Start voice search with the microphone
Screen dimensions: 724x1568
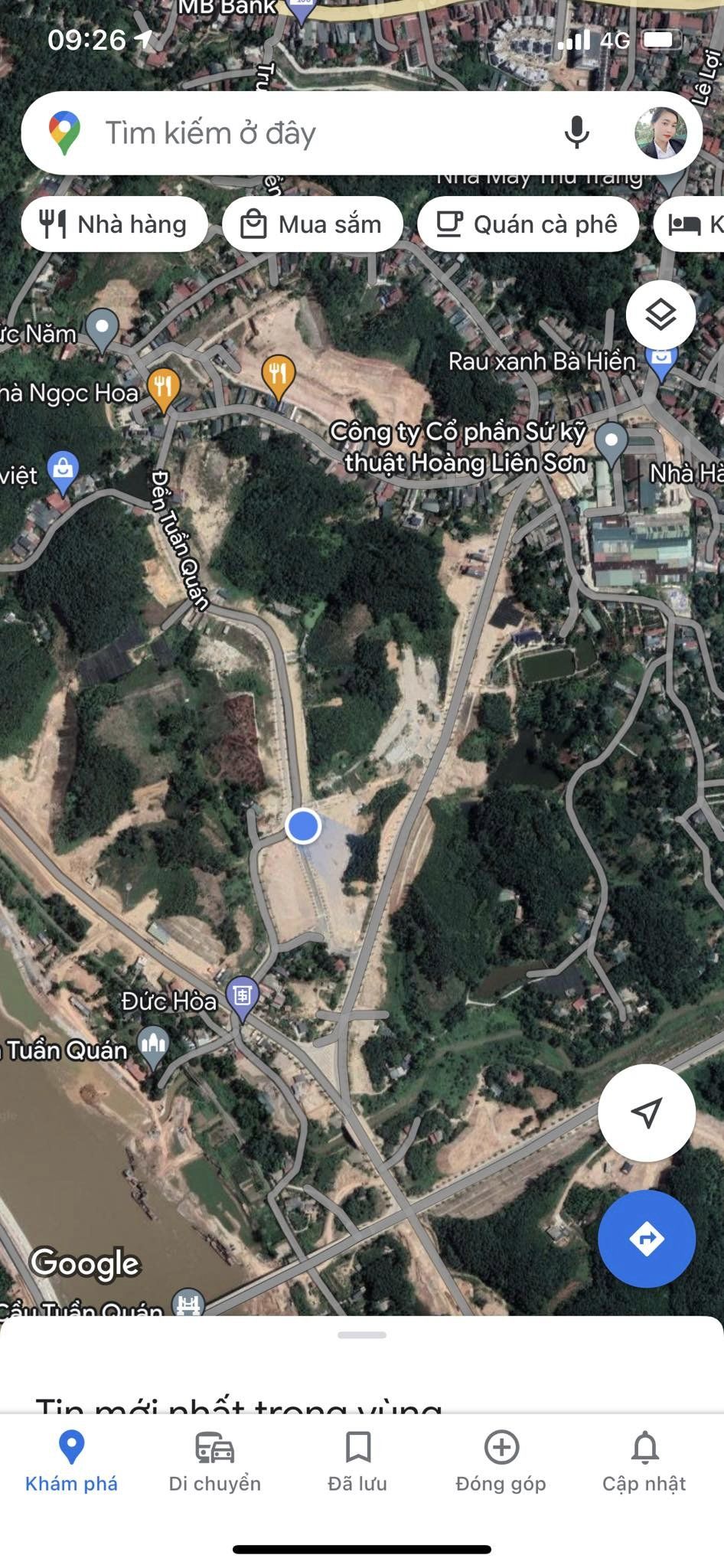pos(576,133)
